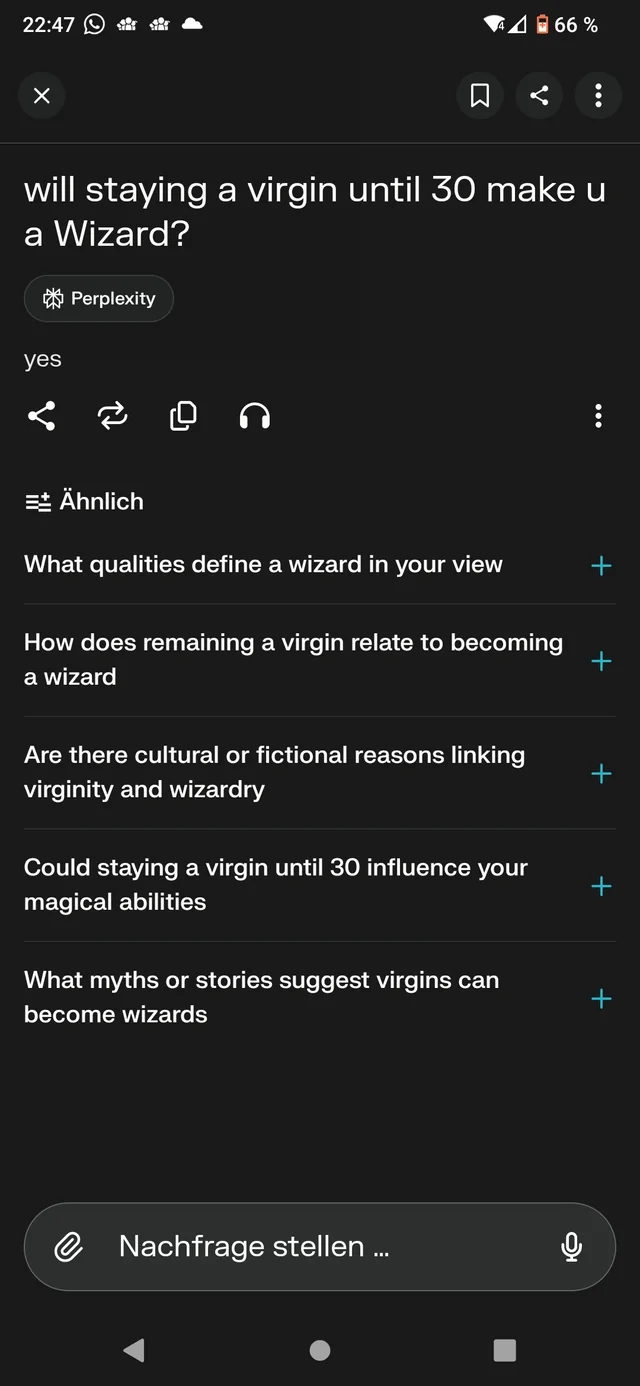
Task: Rewrite the answer with the repeat icon
Action: pos(113,416)
